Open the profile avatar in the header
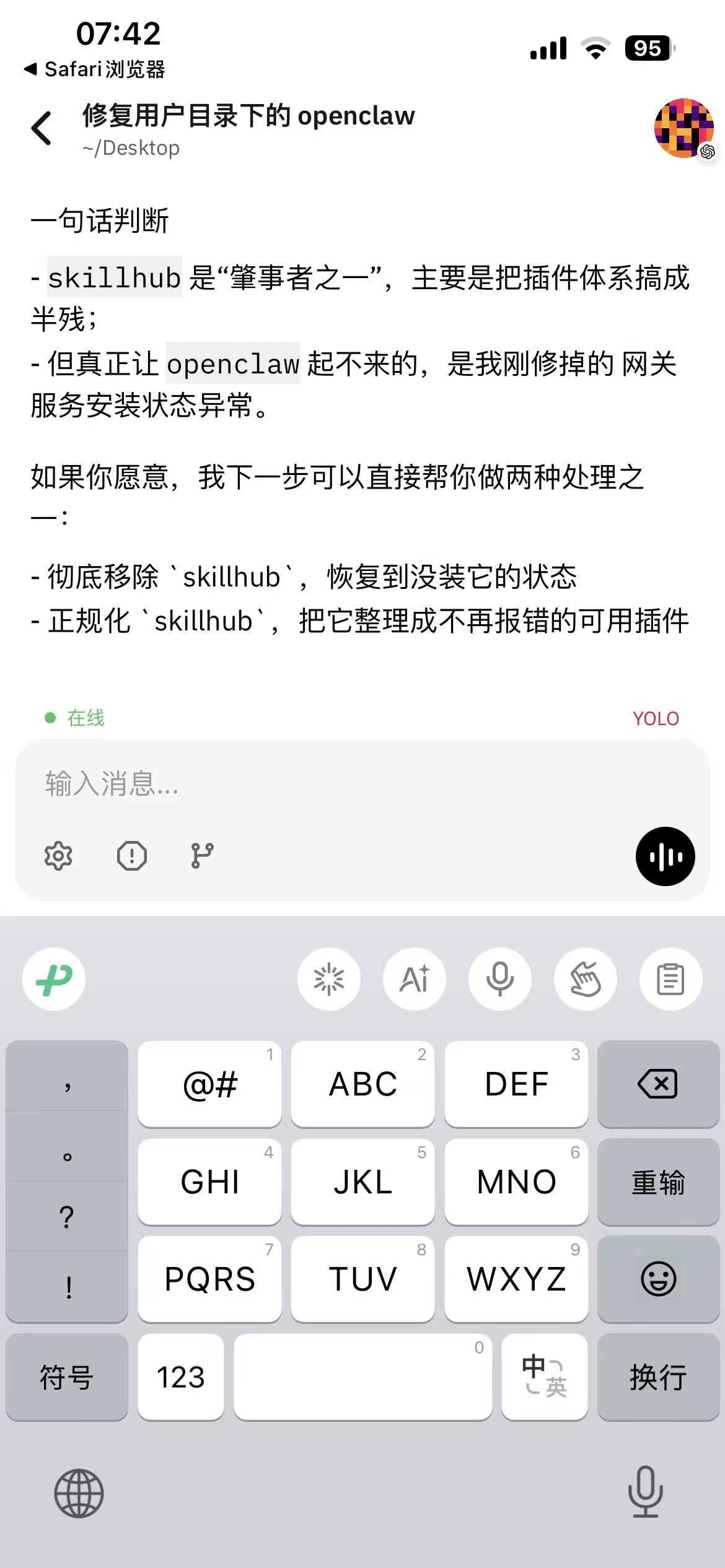725x1568 pixels. 683,128
